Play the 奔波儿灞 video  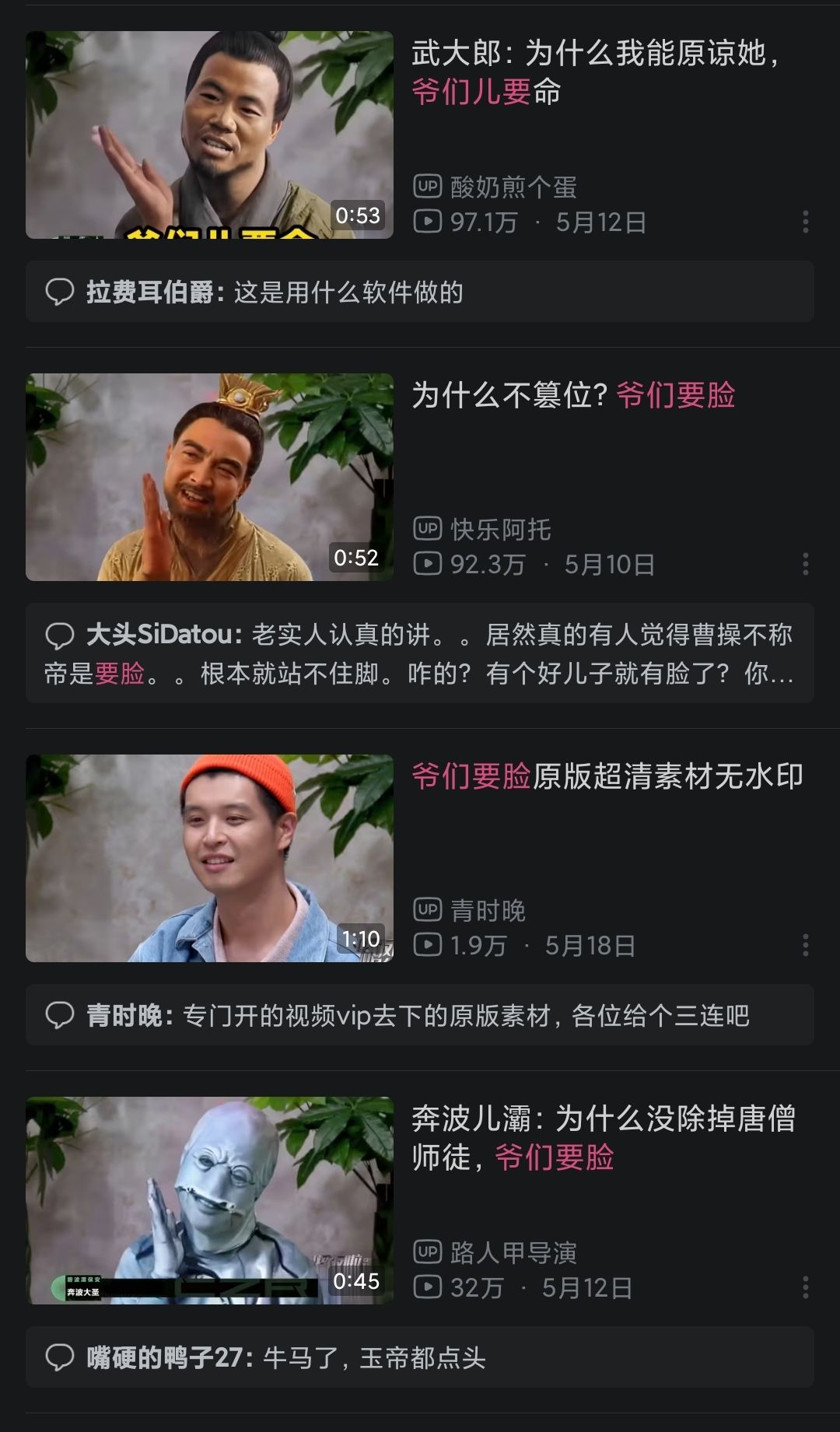(209, 1200)
